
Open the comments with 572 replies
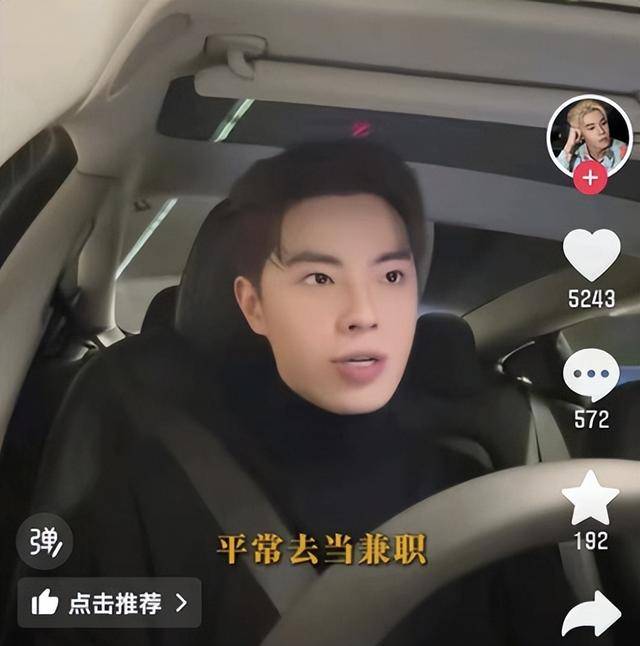[591, 375]
